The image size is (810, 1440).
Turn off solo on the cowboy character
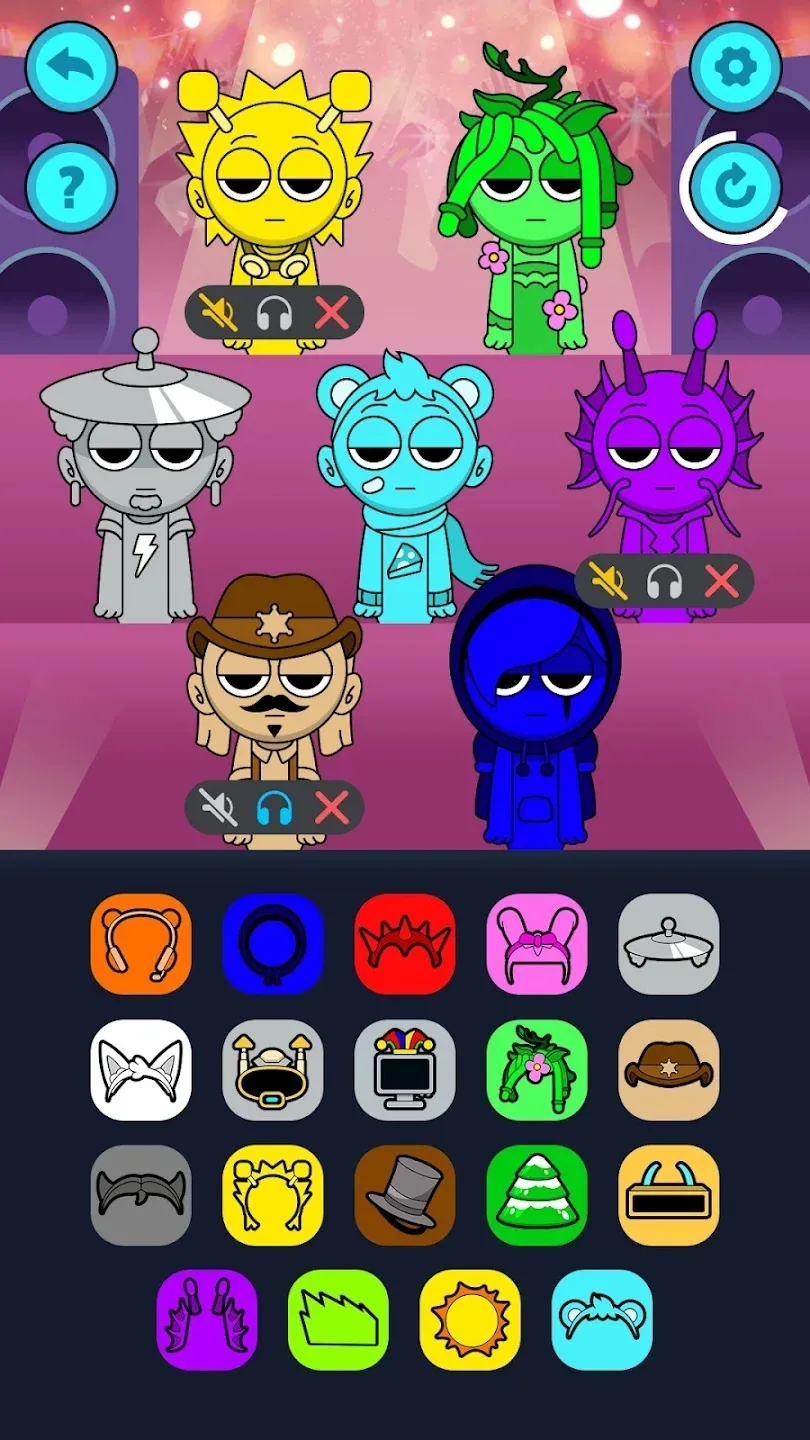pos(274,807)
